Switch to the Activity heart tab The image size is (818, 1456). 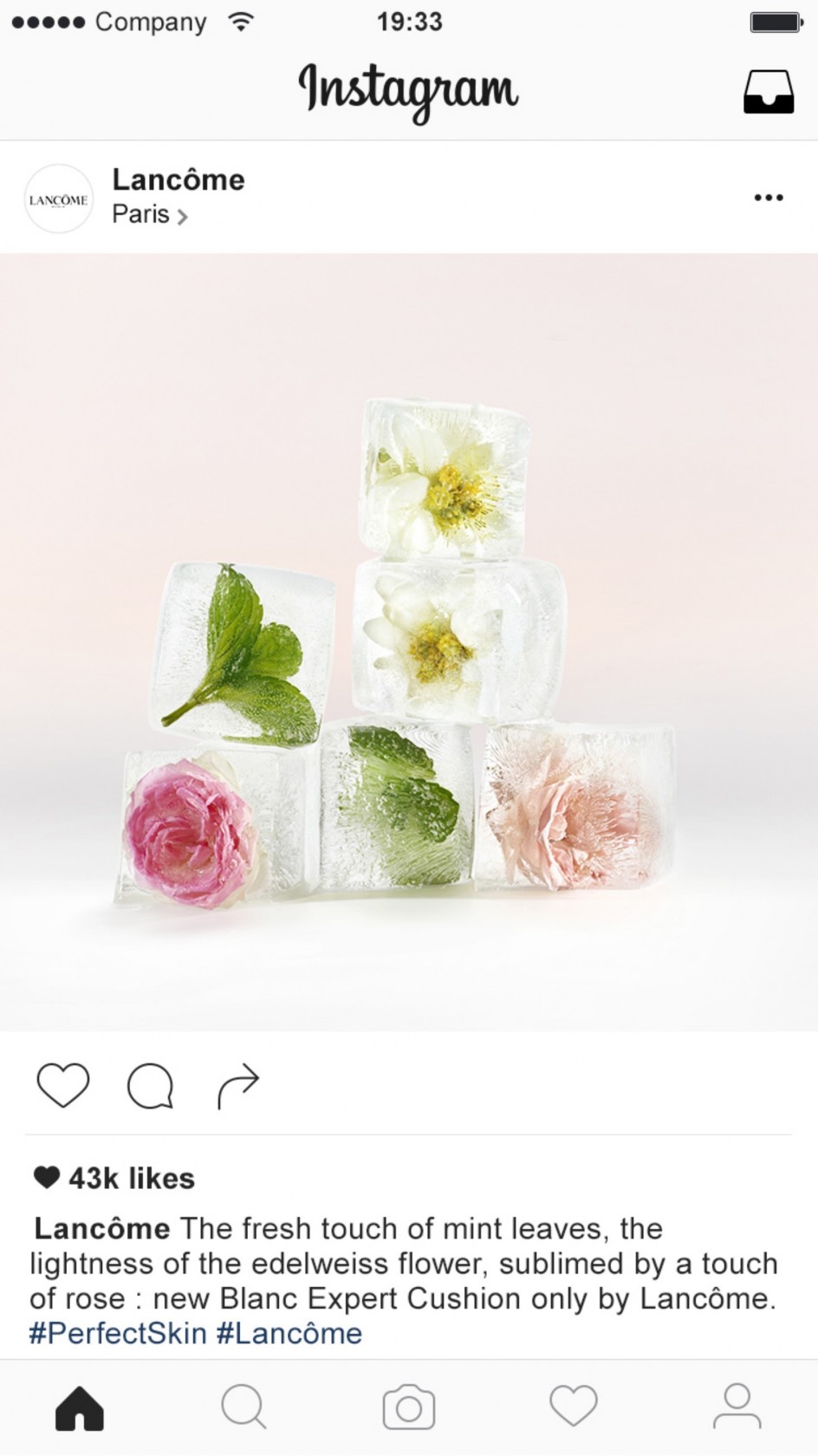point(573,1406)
